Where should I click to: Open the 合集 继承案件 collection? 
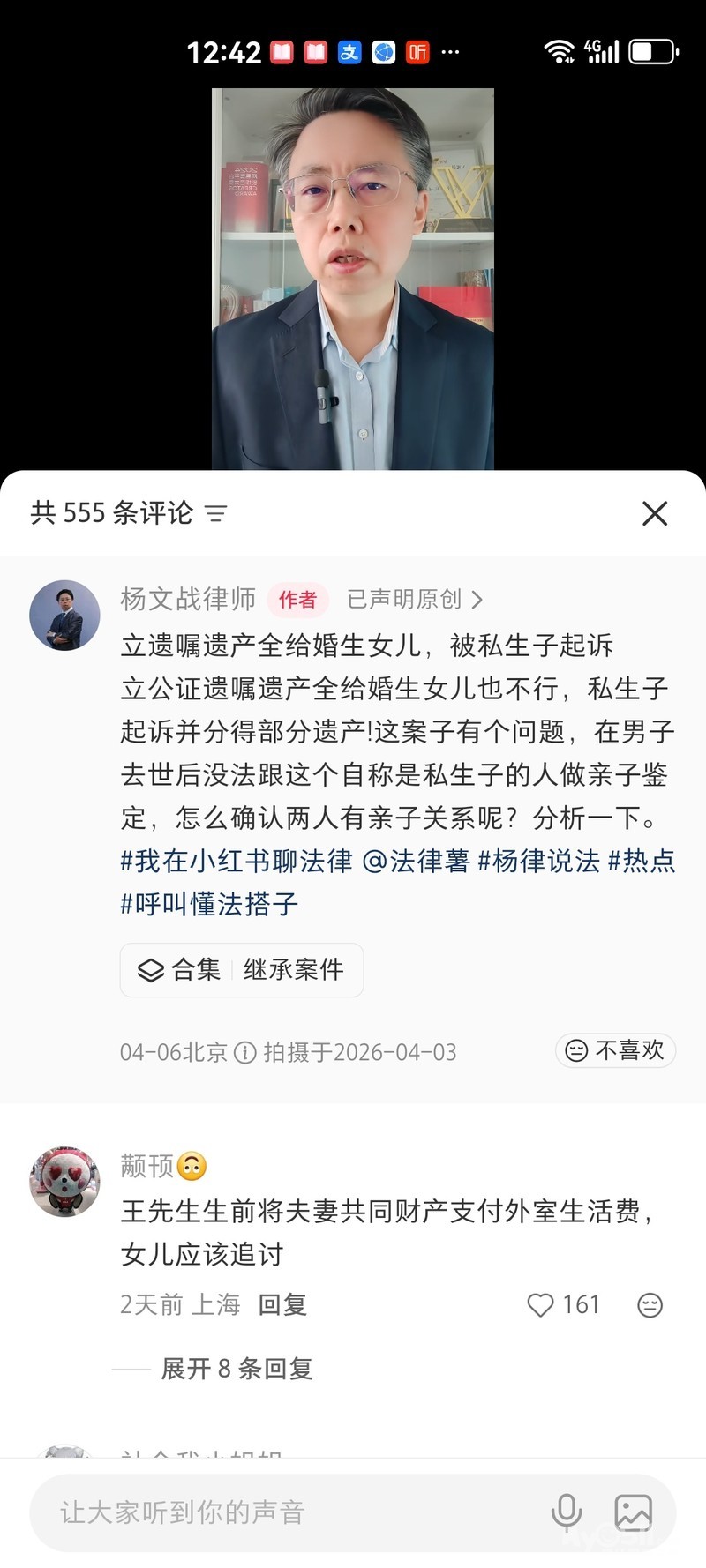coord(242,970)
